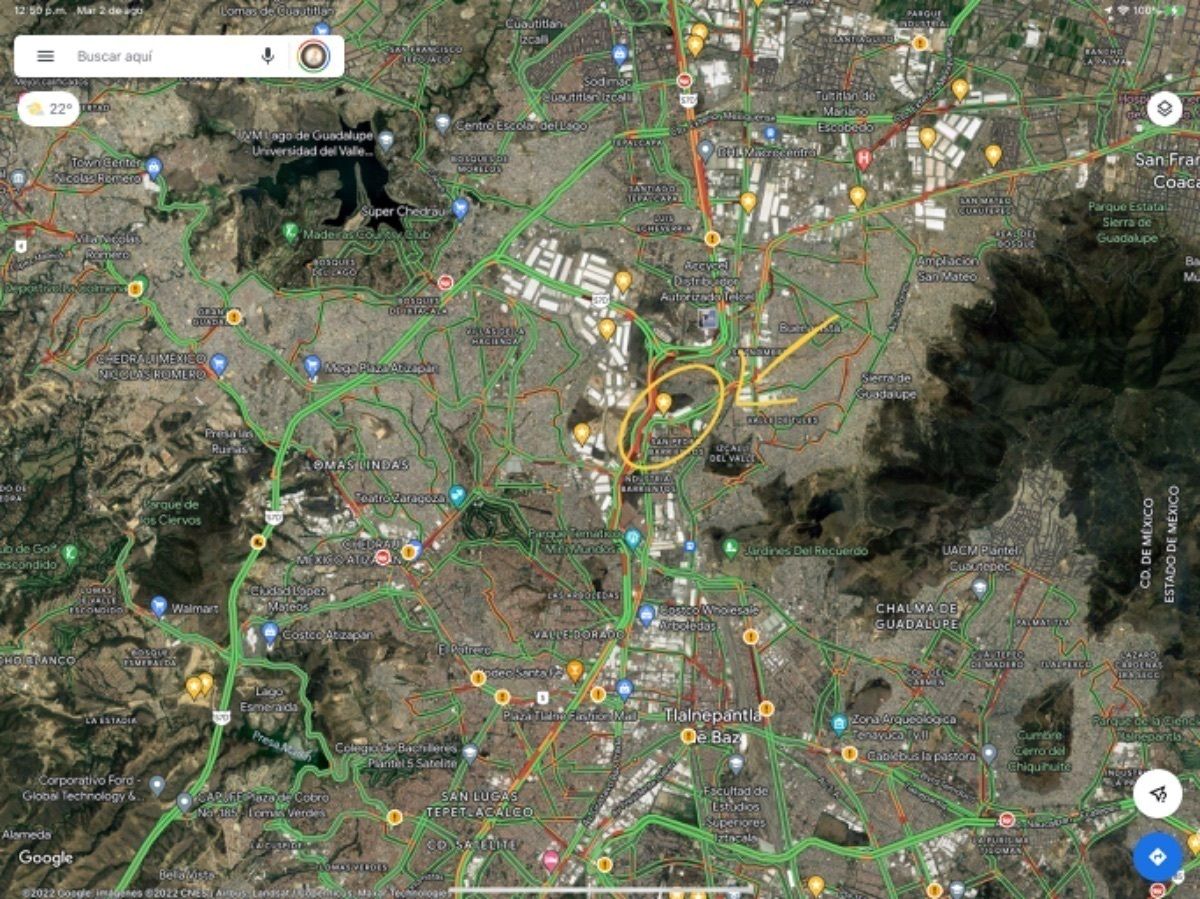Select the Walmart marker on map
Viewport: 1200px width, 899px height.
tap(159, 606)
